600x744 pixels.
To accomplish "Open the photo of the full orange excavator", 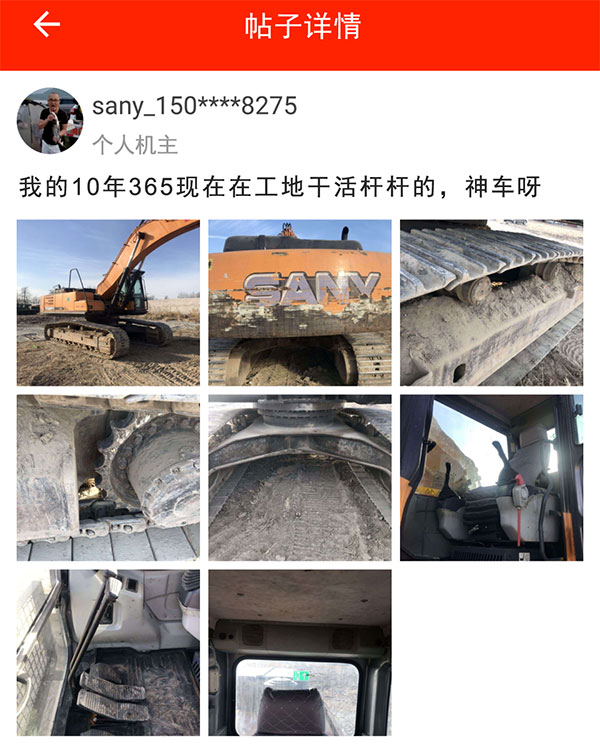I will [108, 302].
